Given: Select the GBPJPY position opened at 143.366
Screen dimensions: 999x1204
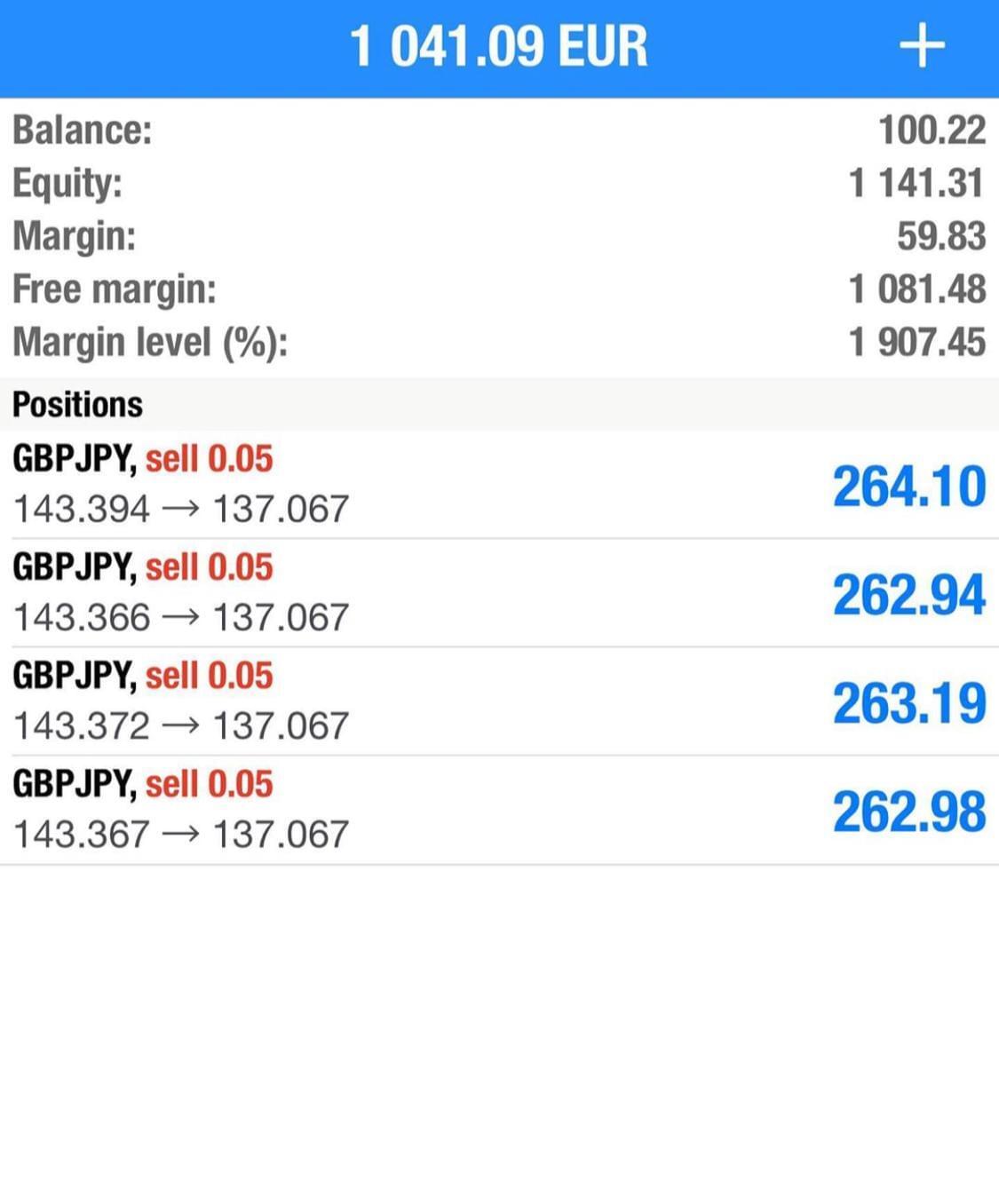Looking at the screenshot, I should point(497,593).
